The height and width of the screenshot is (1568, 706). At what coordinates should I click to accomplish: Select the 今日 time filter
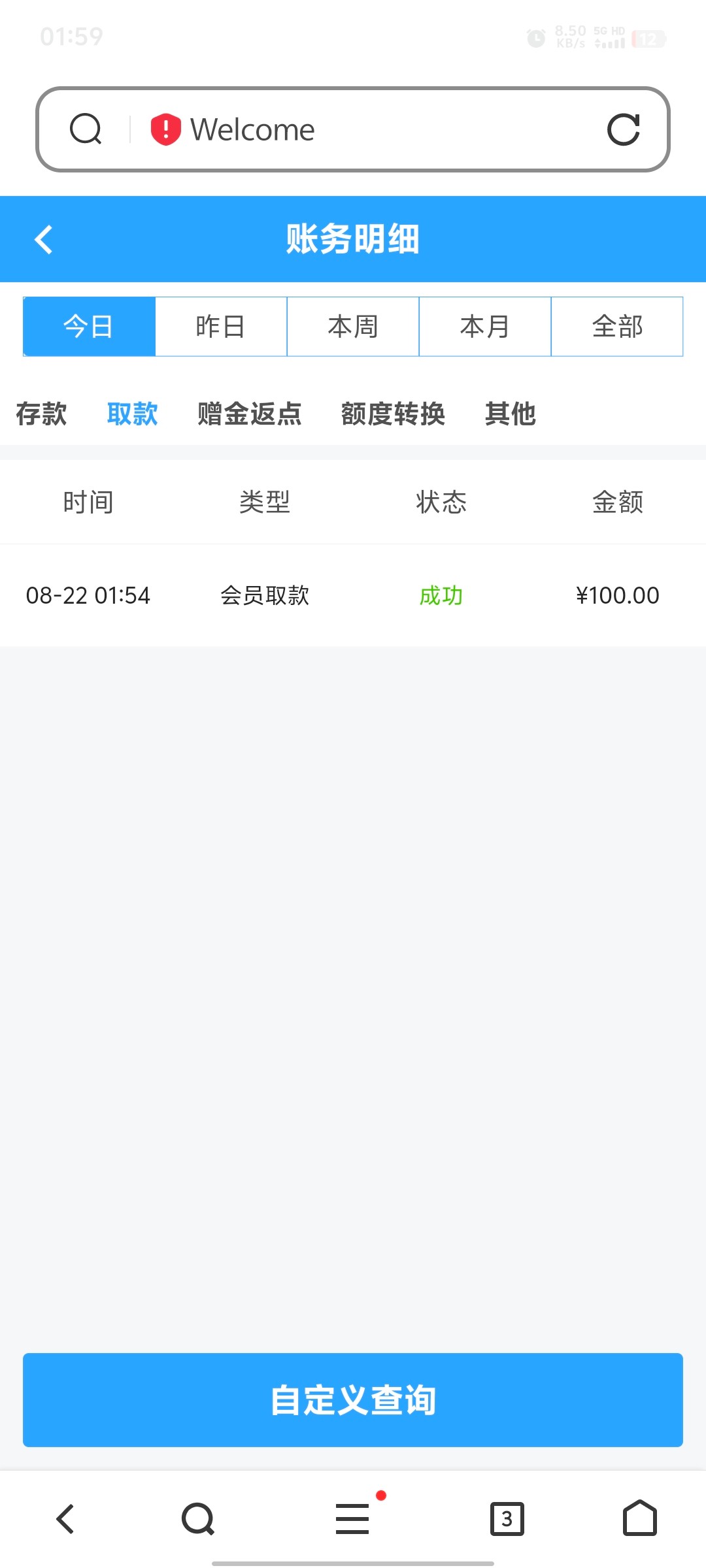(89, 327)
